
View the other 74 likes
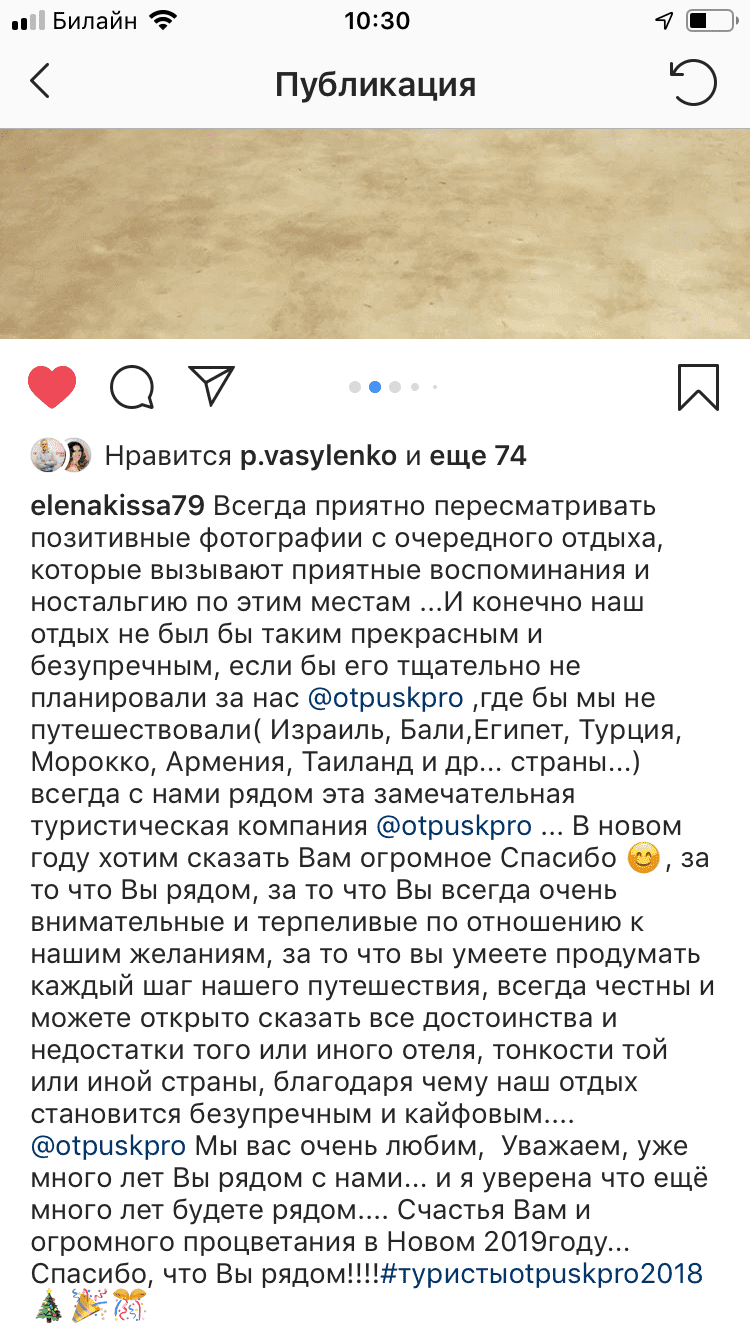tap(478, 456)
